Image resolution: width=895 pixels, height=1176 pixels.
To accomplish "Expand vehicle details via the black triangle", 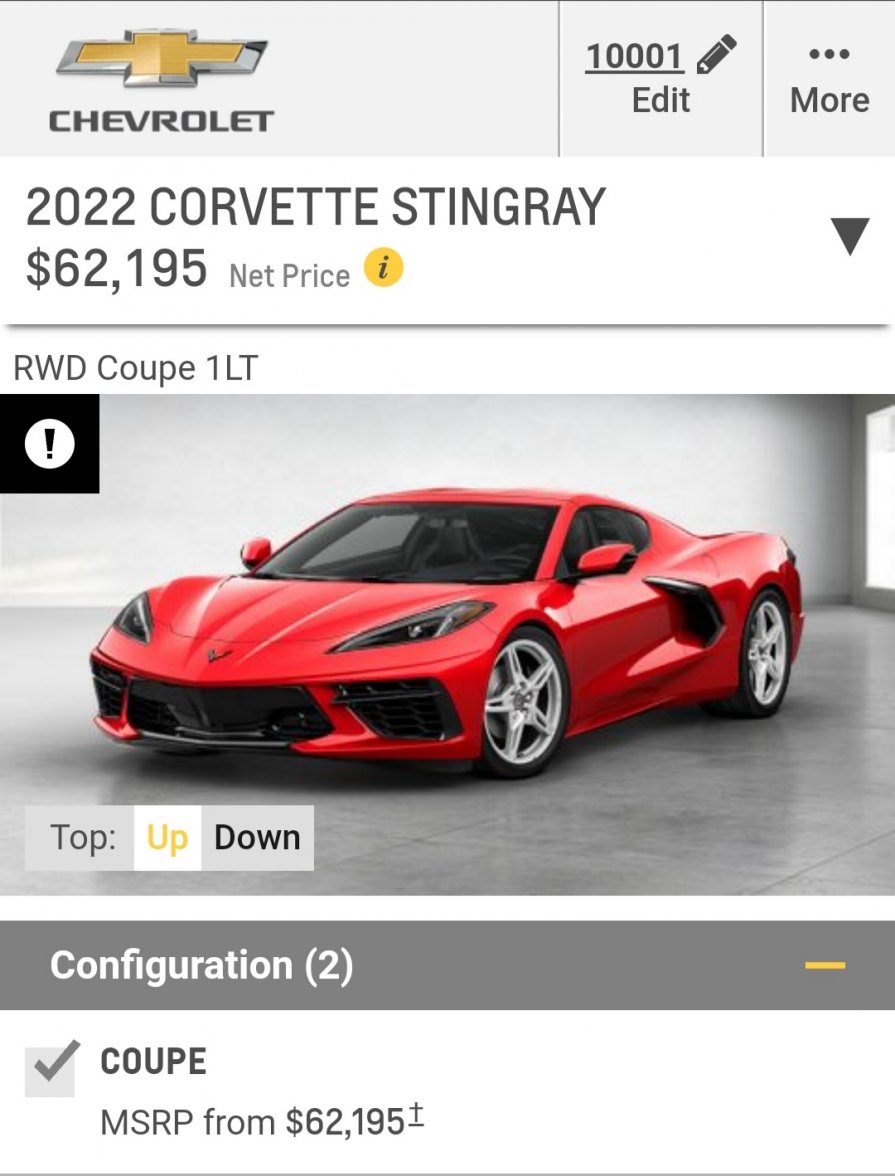I will [848, 234].
